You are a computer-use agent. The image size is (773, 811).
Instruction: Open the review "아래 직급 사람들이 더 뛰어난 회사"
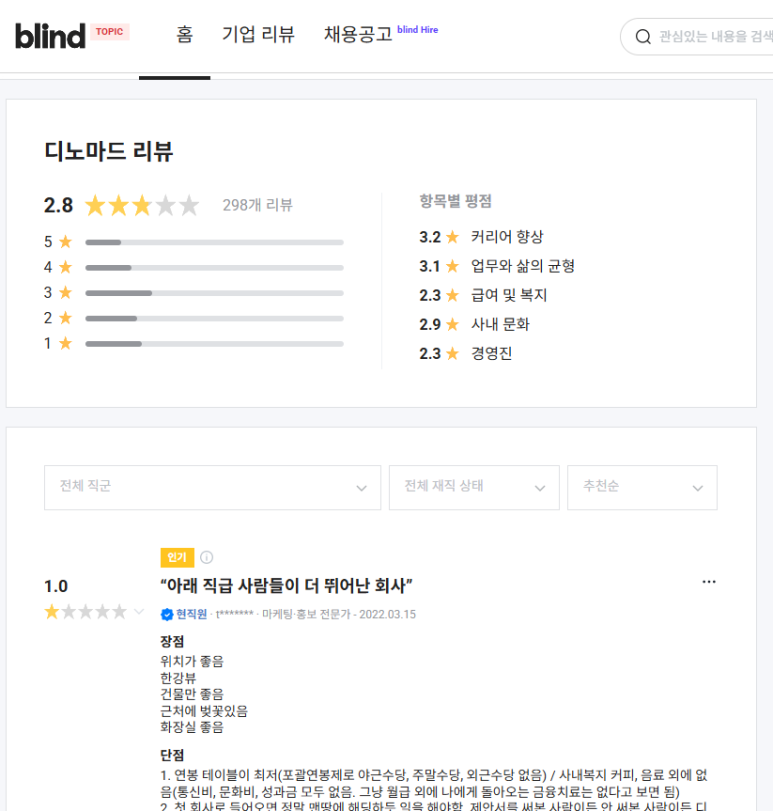(286, 586)
